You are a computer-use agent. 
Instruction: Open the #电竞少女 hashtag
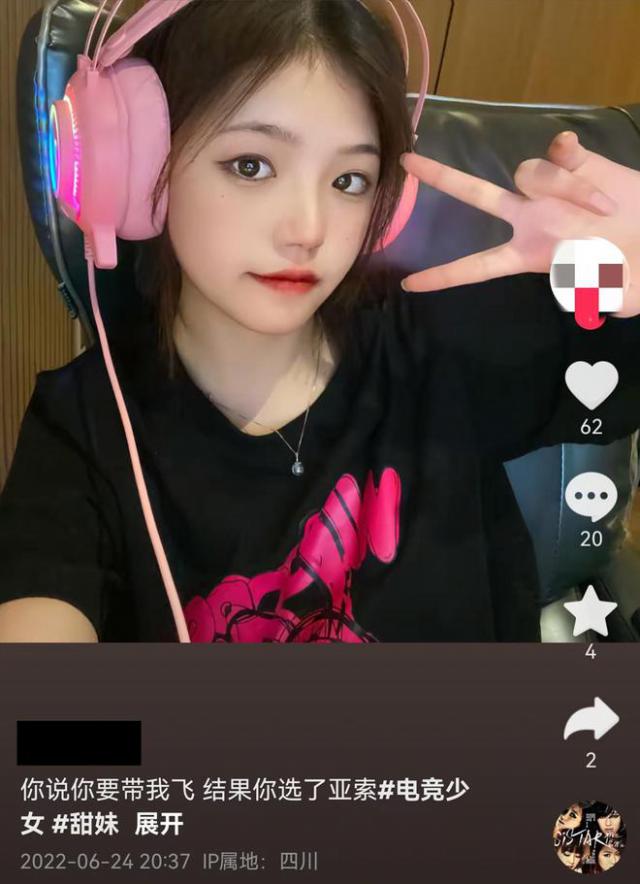click(424, 789)
